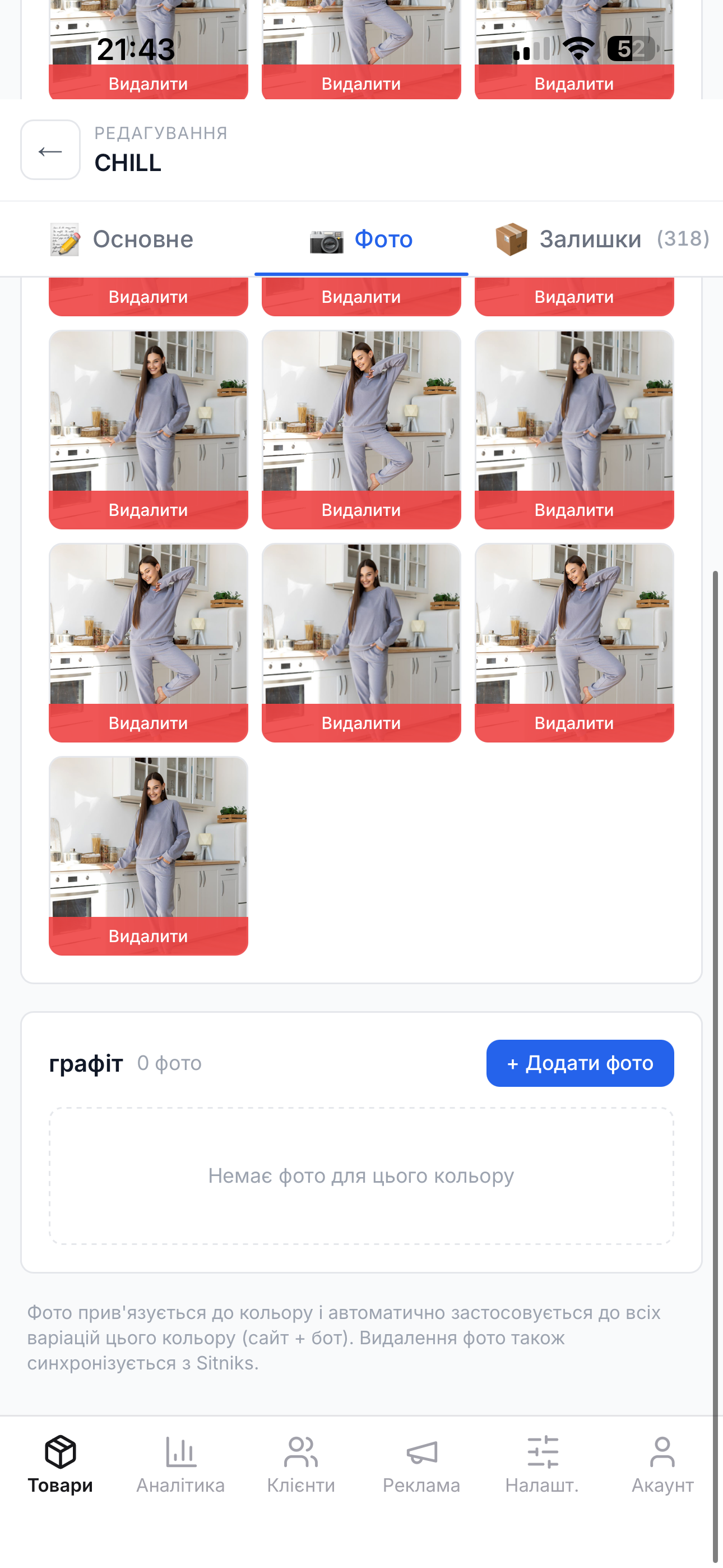Open the Аналітика section
This screenshot has height=1568, width=723.
(x=180, y=1464)
